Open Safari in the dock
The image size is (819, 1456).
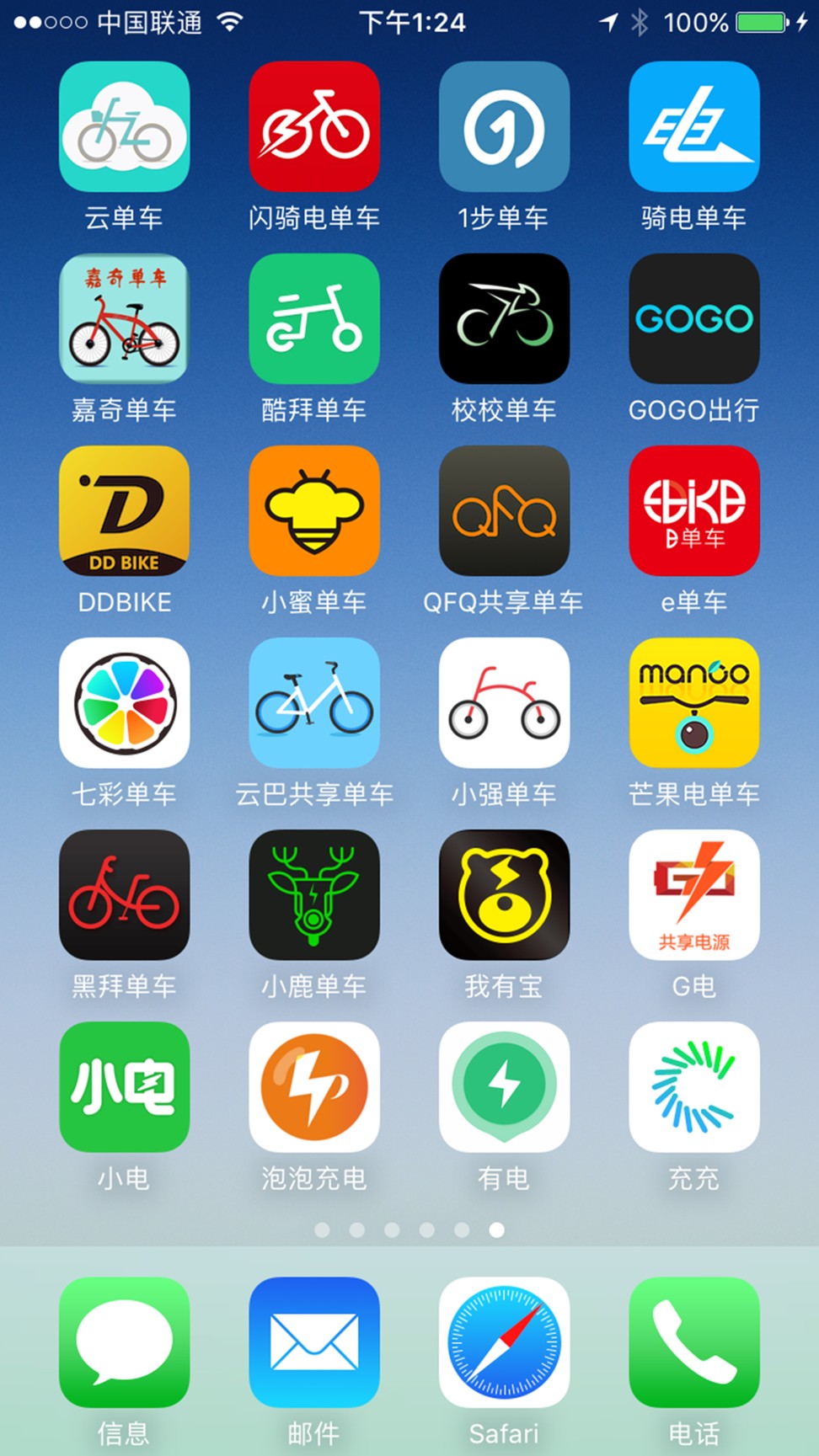coord(504,1342)
